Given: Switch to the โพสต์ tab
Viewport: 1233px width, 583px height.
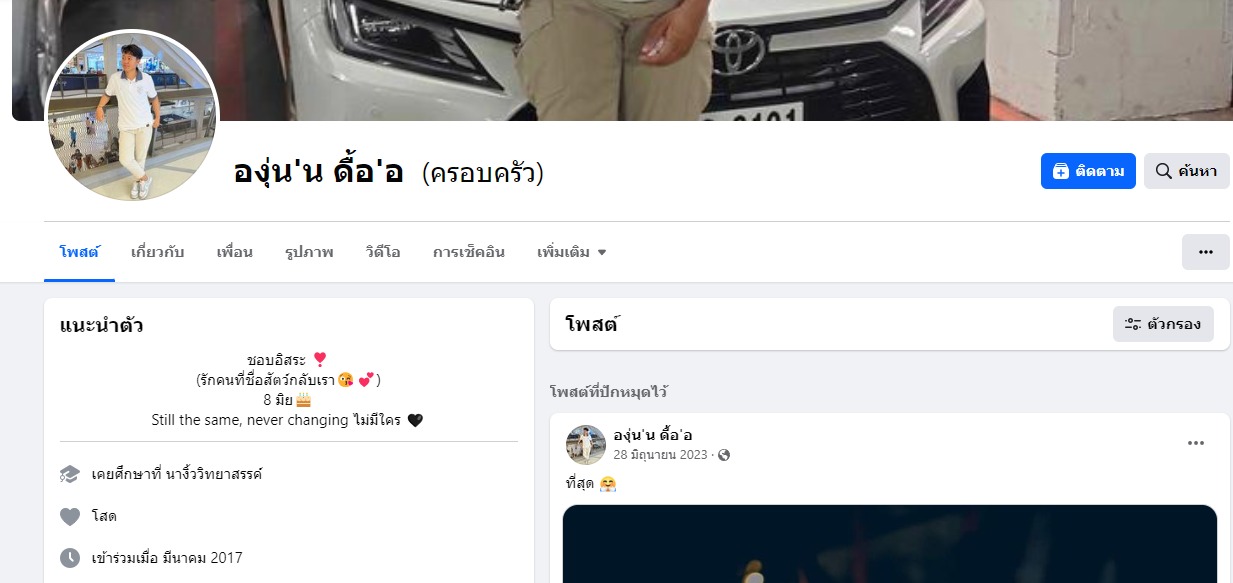Looking at the screenshot, I should click(79, 252).
